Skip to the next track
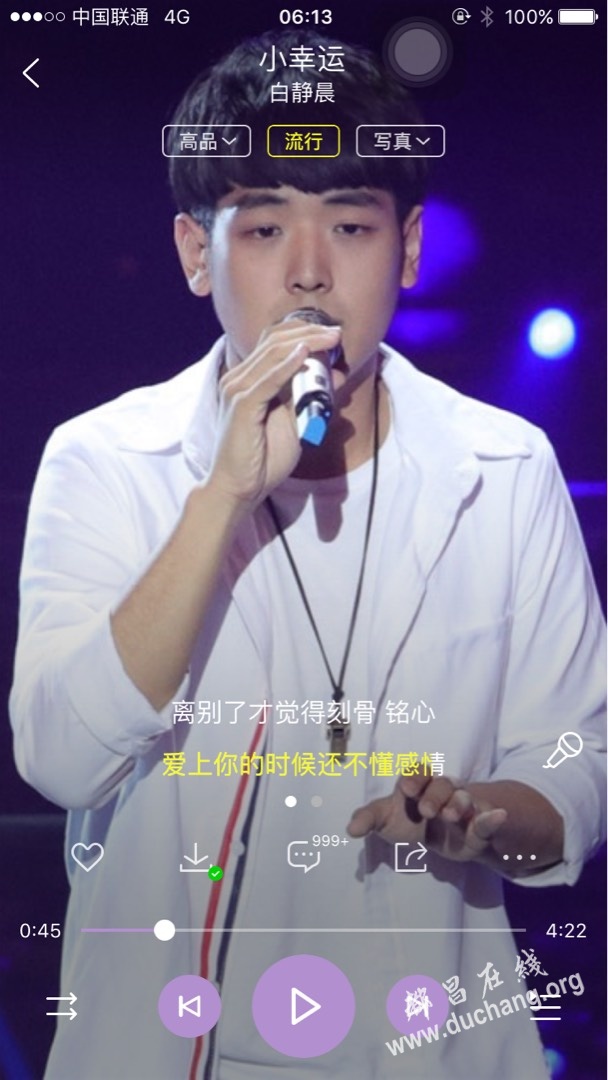Image resolution: width=608 pixels, height=1080 pixels. [x=417, y=1007]
